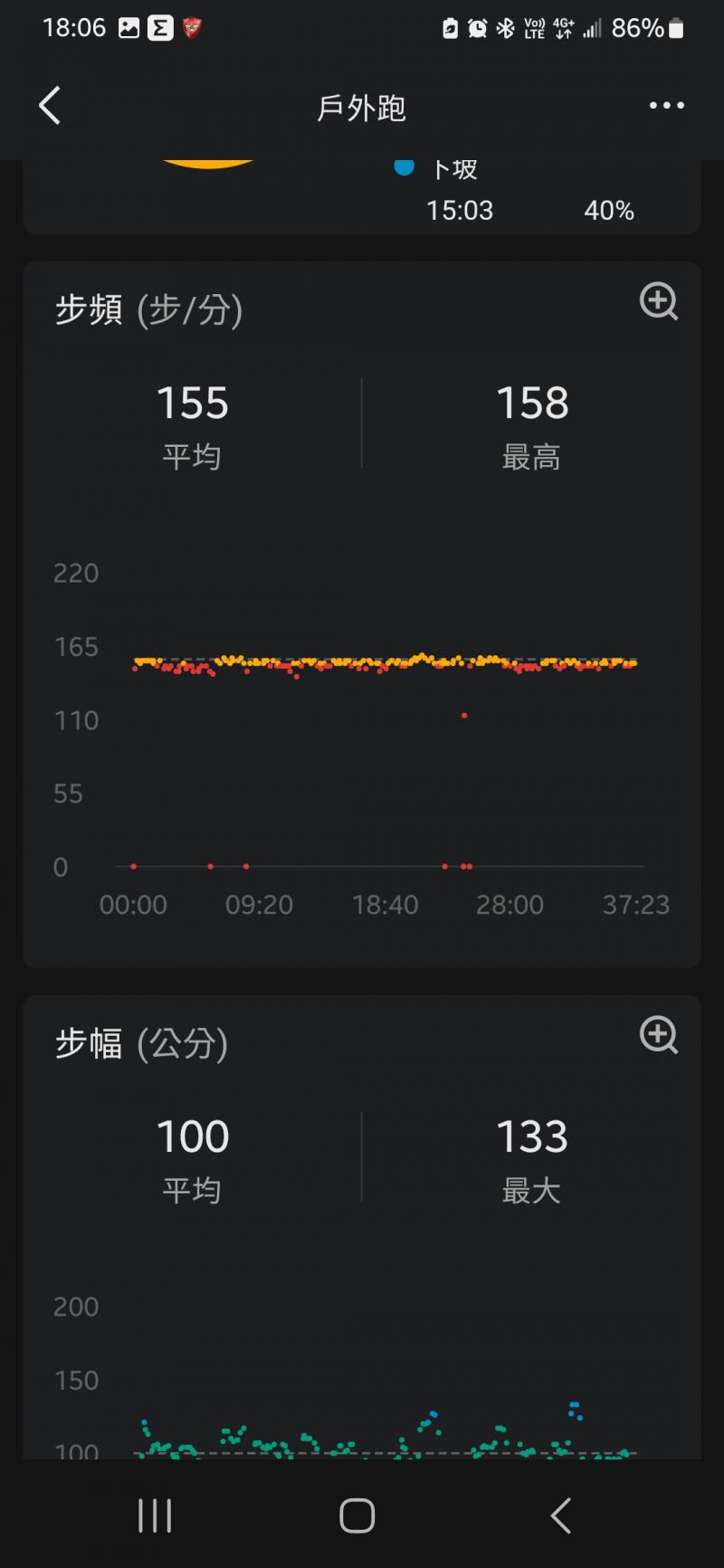Viewport: 724px width, 1568px height.
Task: Zoom into the 步頻 cadence chart
Action: tap(658, 301)
